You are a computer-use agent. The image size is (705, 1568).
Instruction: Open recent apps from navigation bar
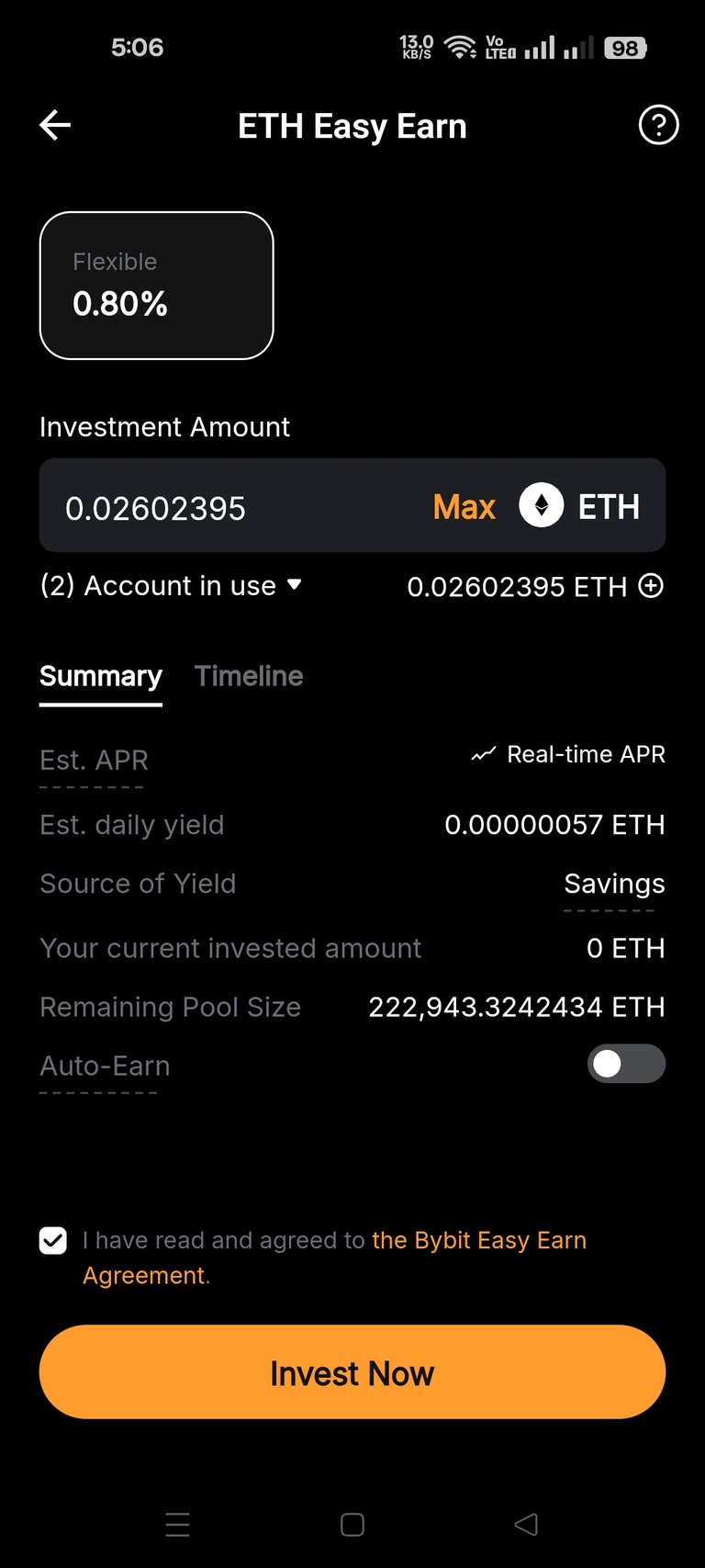click(x=177, y=1525)
